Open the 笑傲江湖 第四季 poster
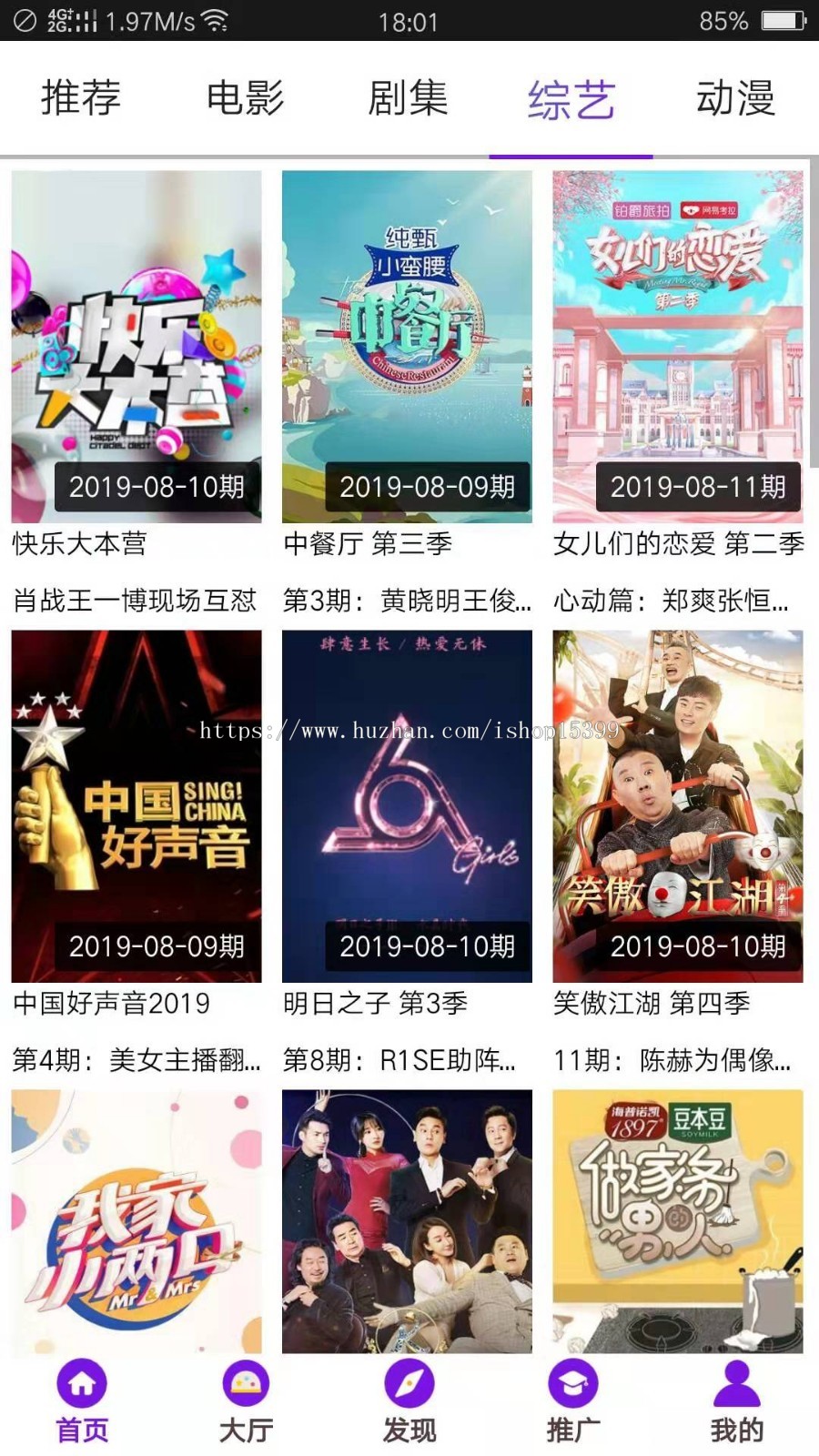Image resolution: width=819 pixels, height=1456 pixels. (x=678, y=801)
